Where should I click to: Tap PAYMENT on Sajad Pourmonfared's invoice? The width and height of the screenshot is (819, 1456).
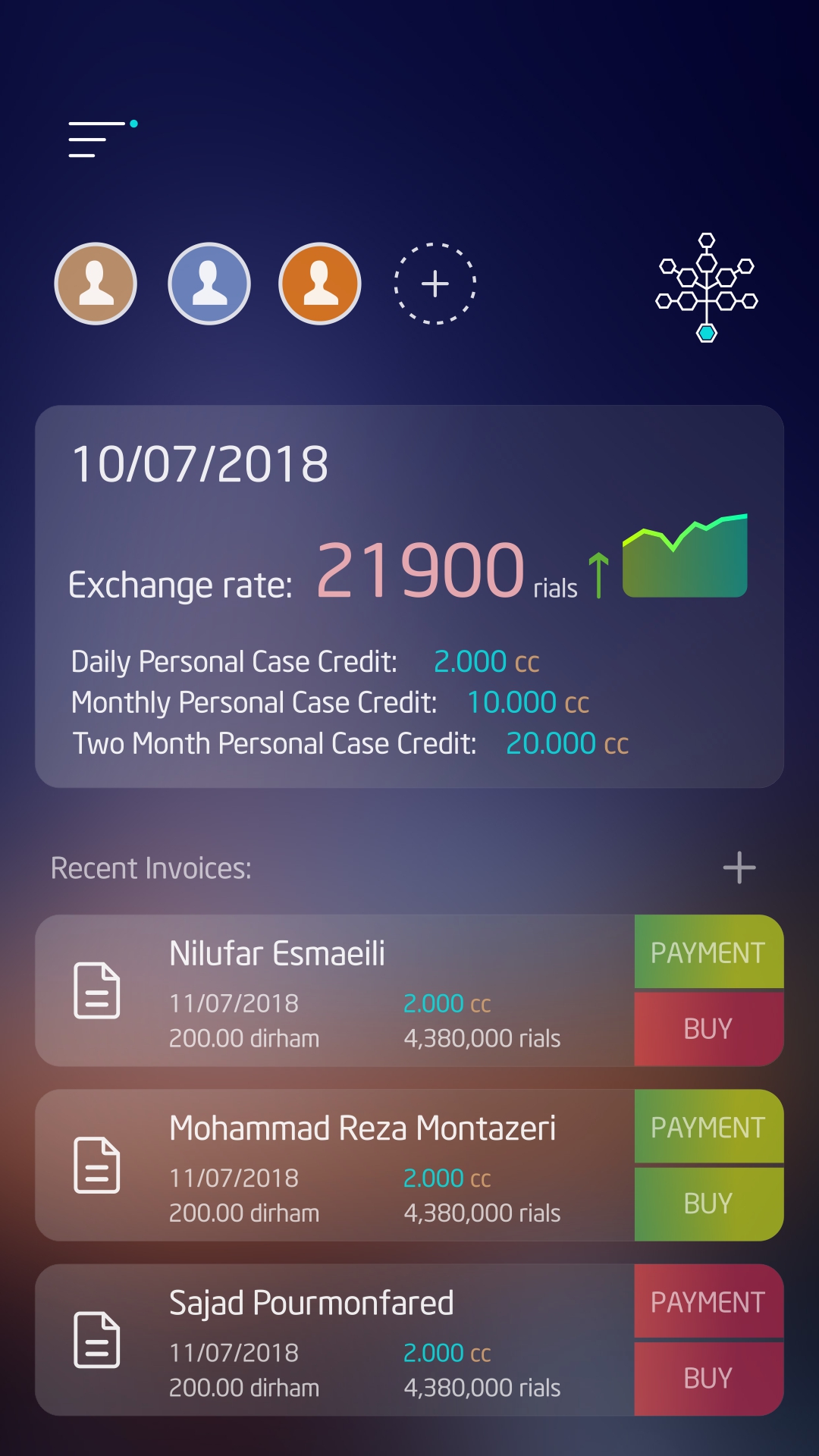pos(708,1301)
